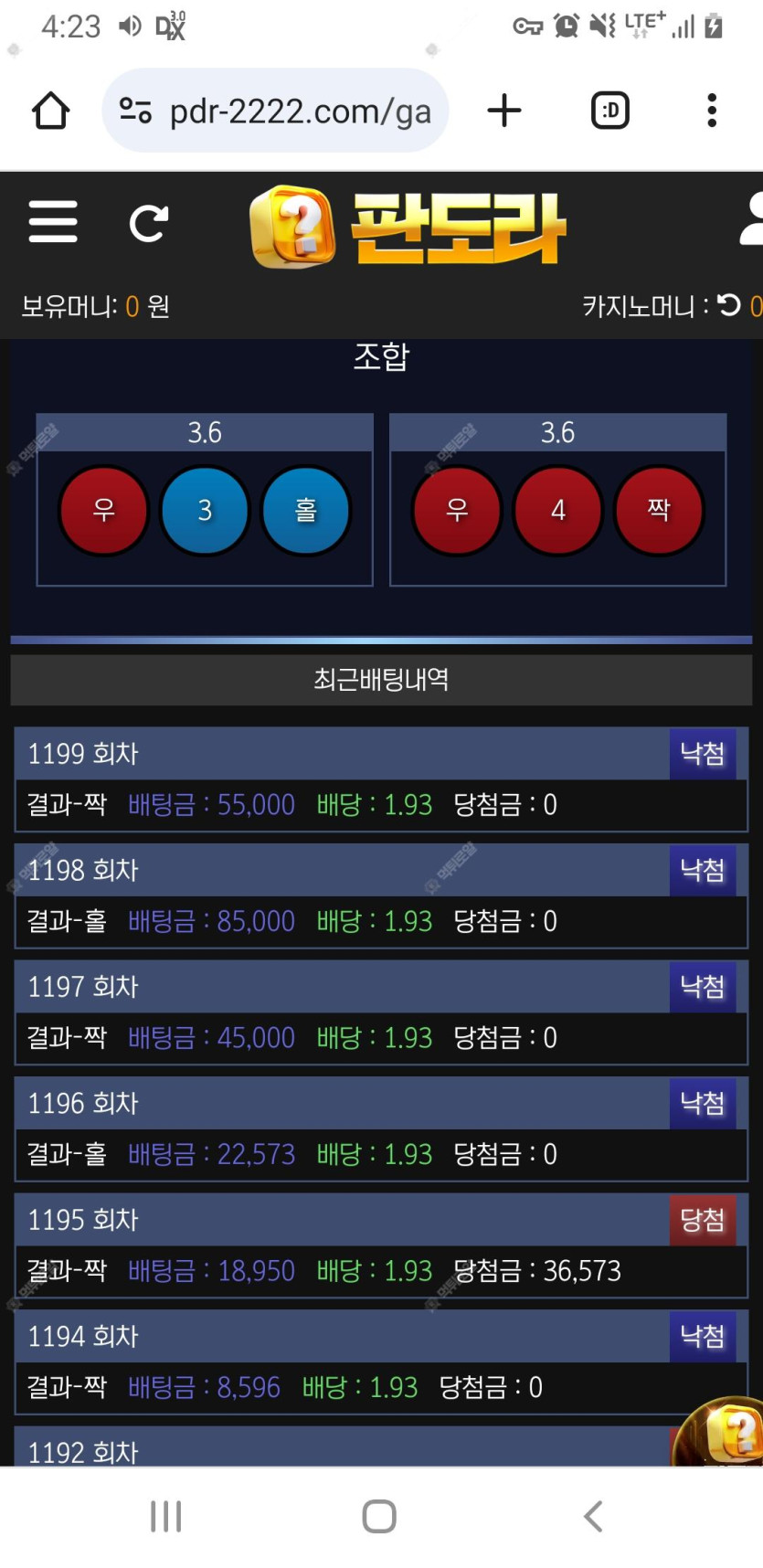Screen dimensions: 763x1568
Task: Tap the site refresh icon
Action: pyautogui.click(x=148, y=223)
